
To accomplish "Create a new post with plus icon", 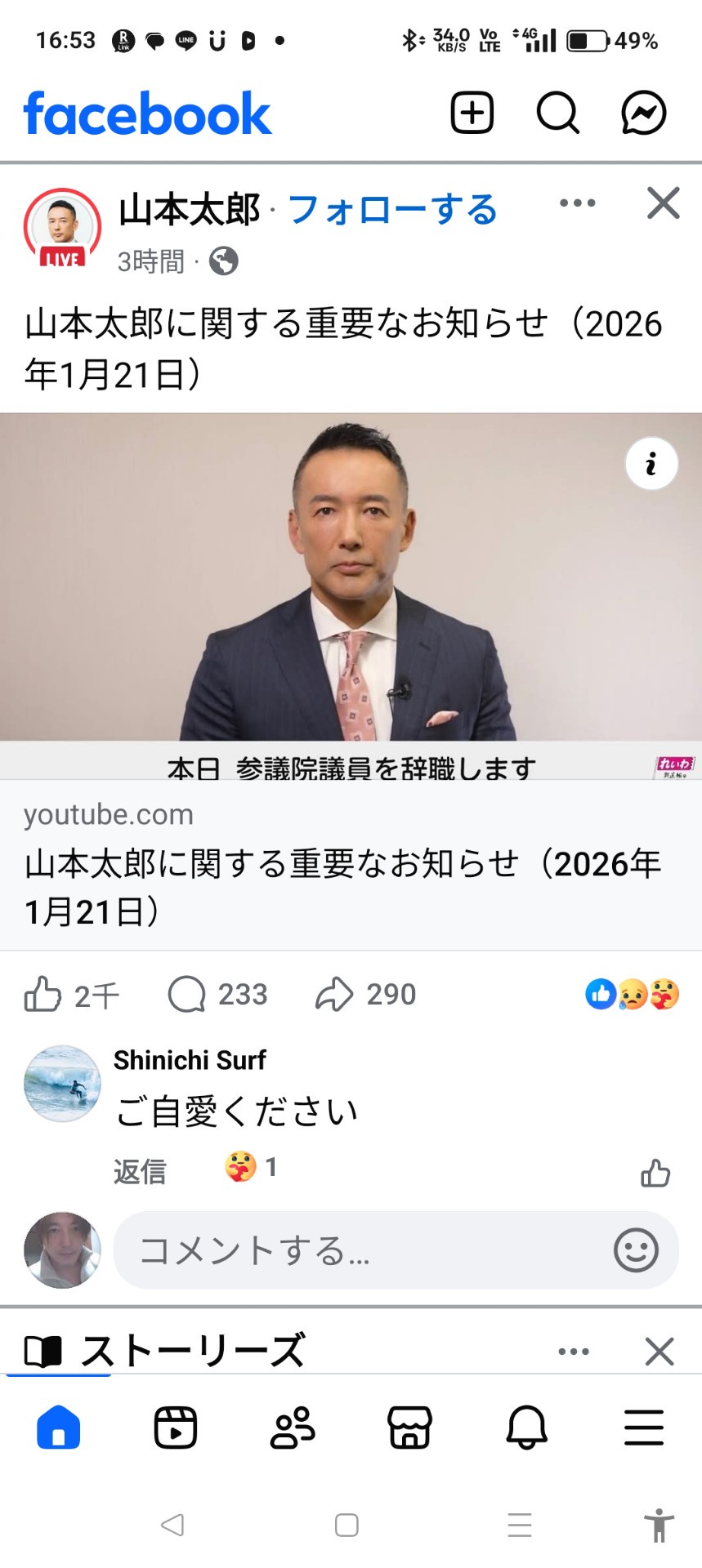I will click(472, 113).
